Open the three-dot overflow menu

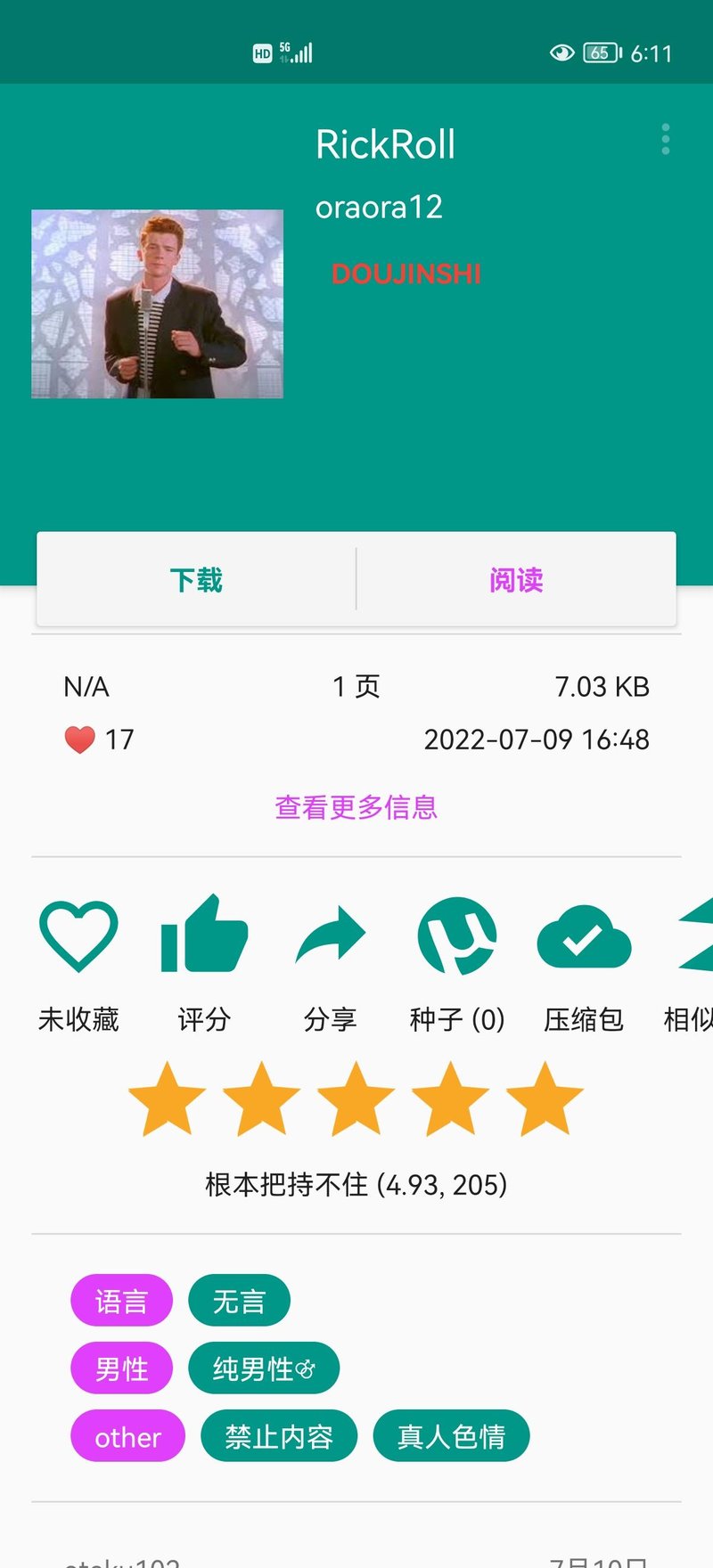[x=665, y=140]
